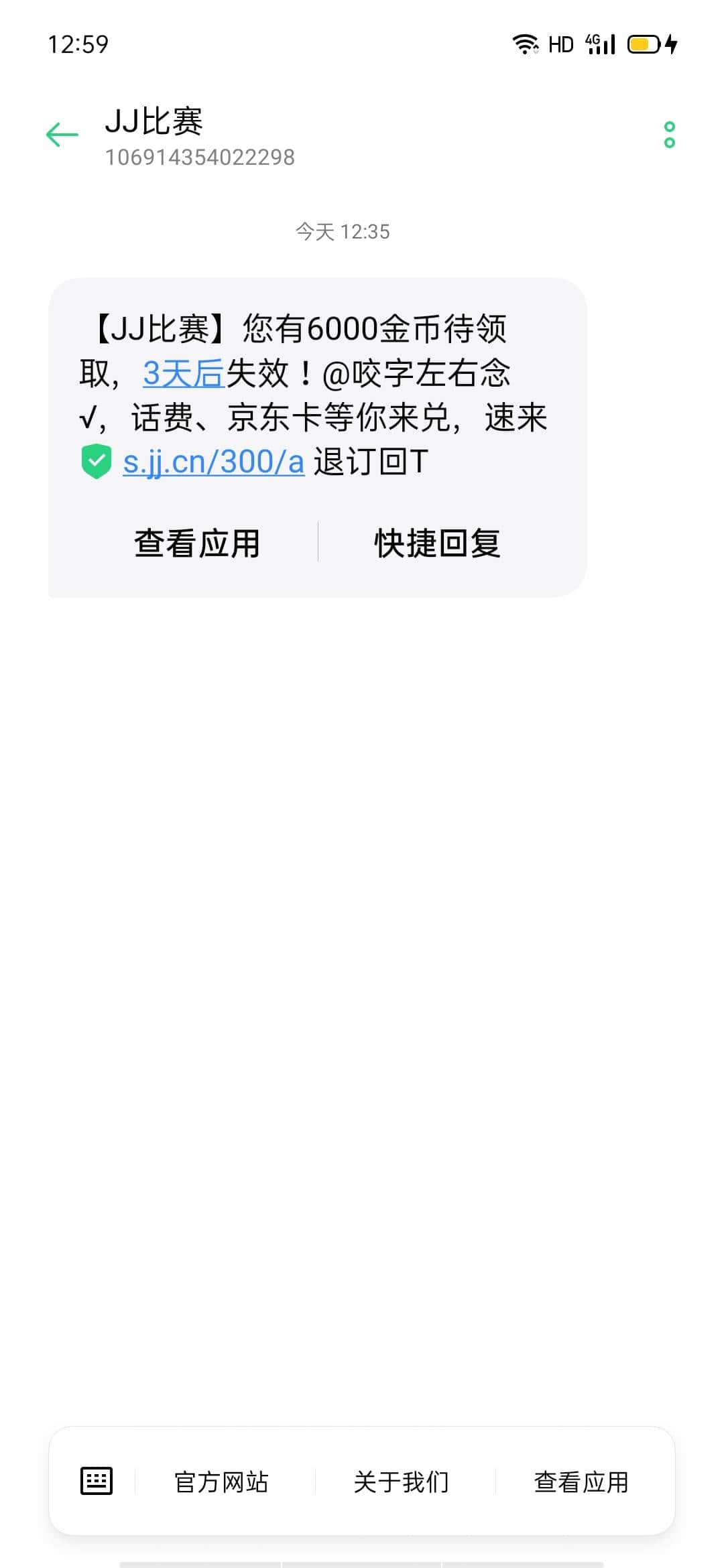
Task: Tap the highlighted 3天后 date text
Action: point(182,373)
